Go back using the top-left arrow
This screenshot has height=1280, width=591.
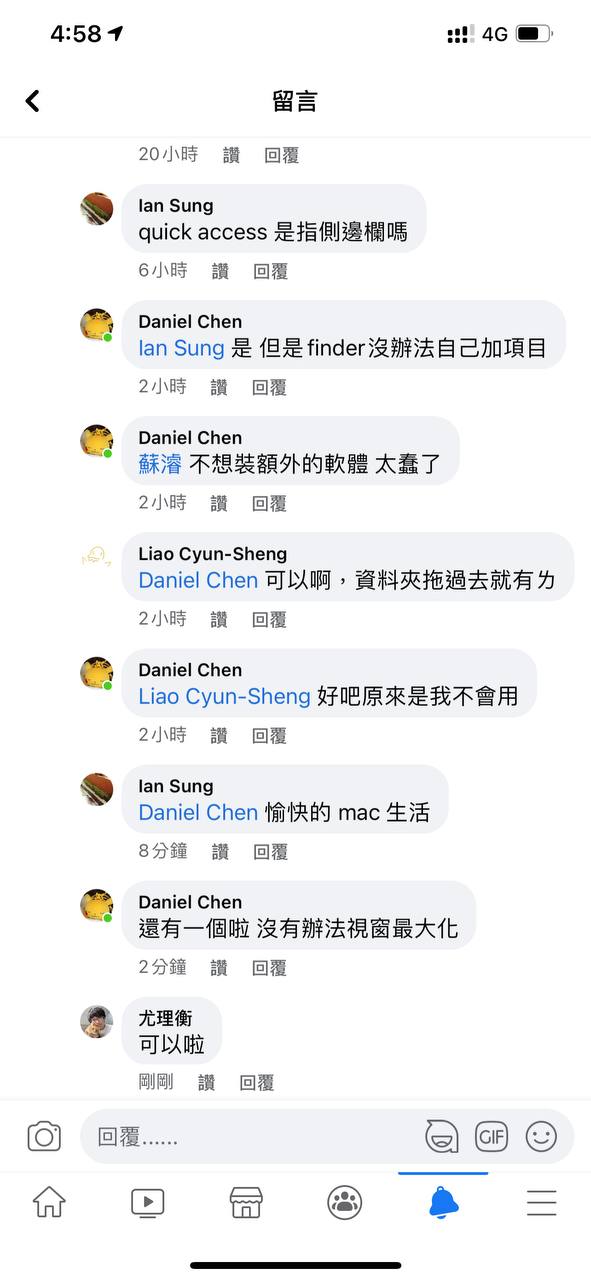coord(32,101)
